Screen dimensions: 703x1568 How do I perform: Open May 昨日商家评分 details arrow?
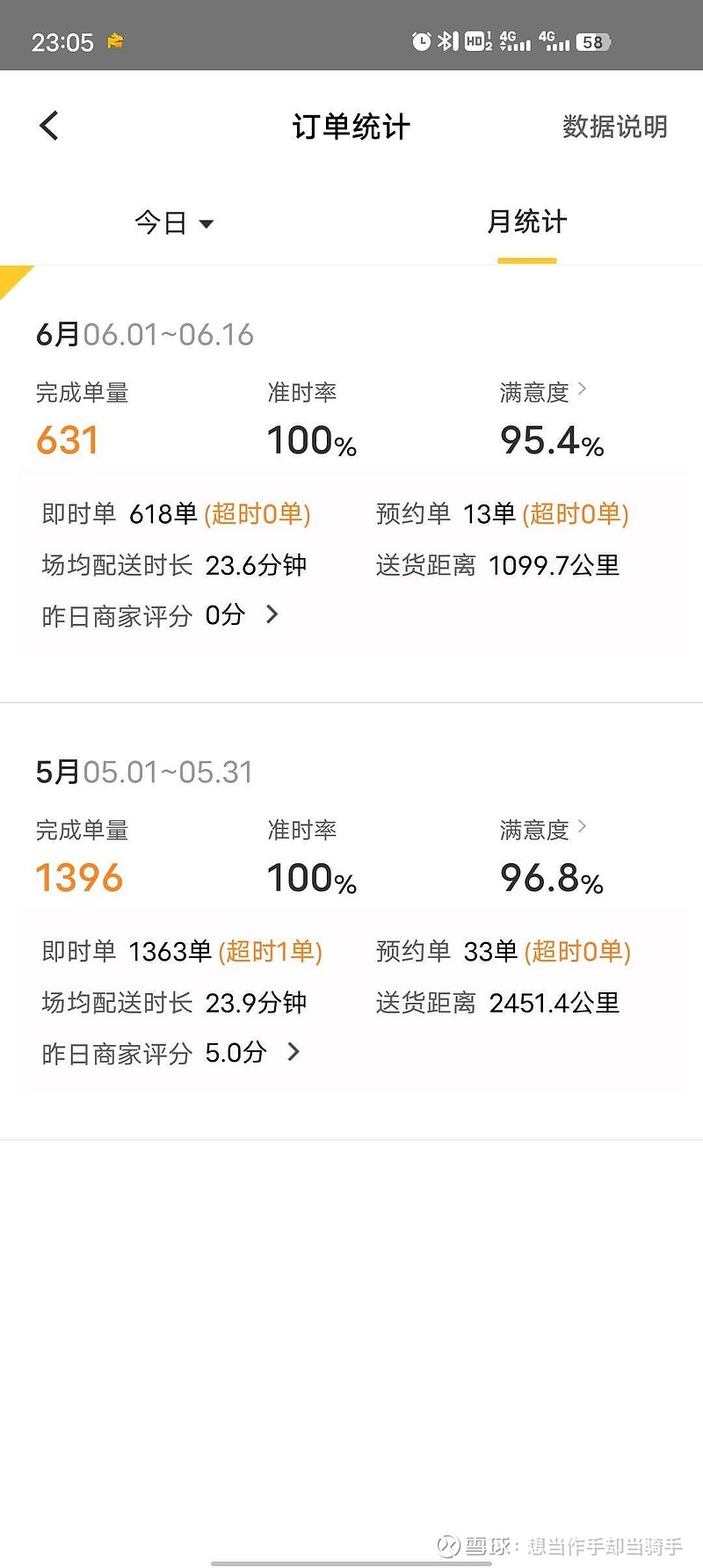[294, 1052]
